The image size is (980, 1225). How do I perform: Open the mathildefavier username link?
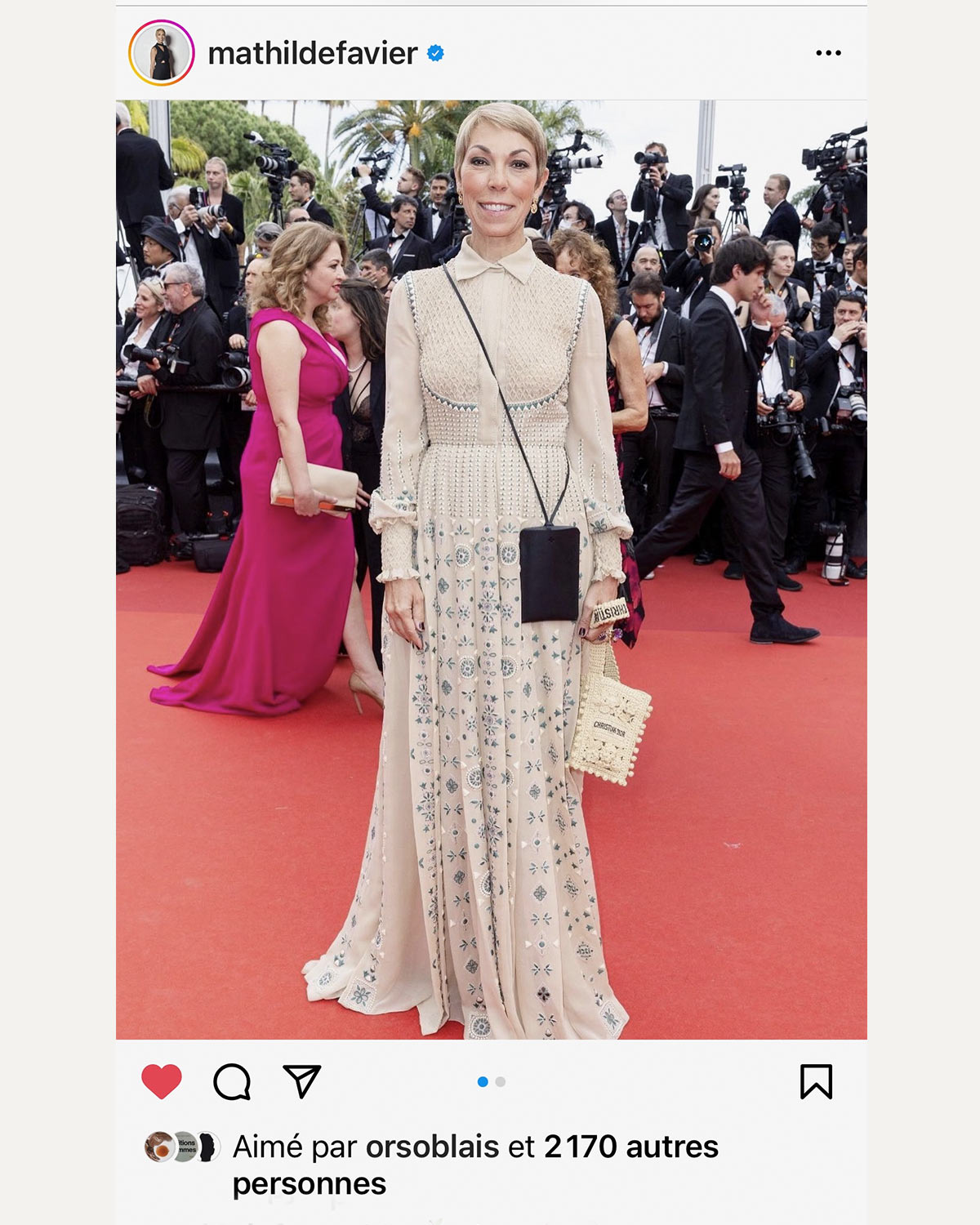click(312, 54)
